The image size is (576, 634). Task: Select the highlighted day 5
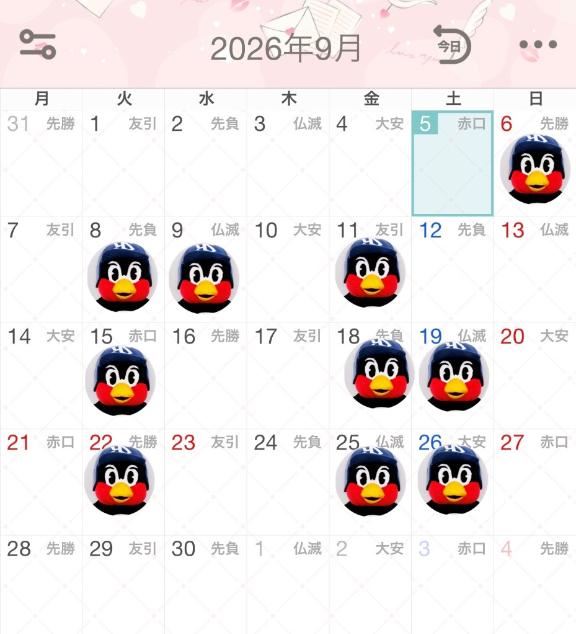coord(452,163)
